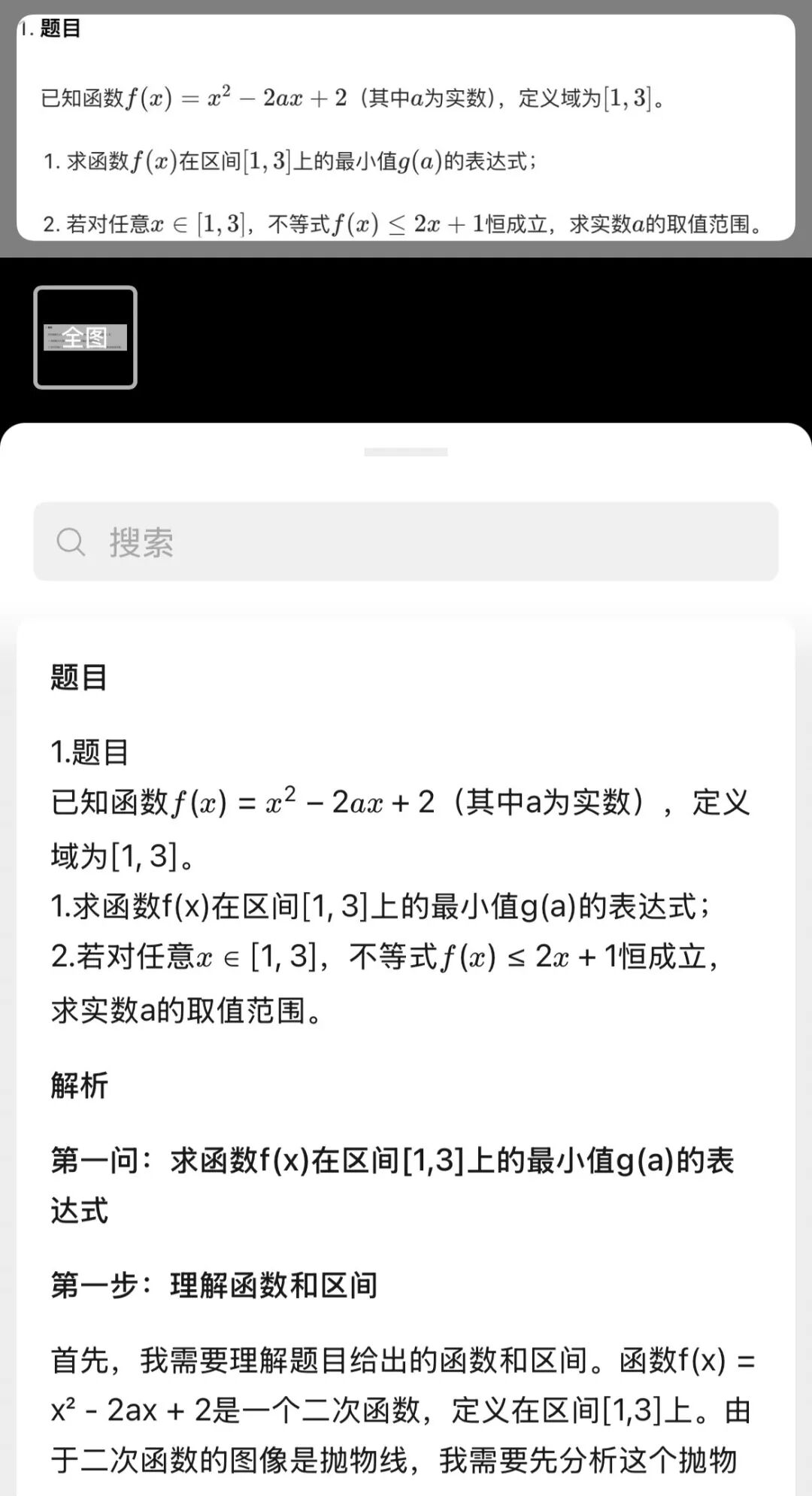Tap the magnifier icon in the search bar
The height and width of the screenshot is (1496, 812).
click(71, 540)
